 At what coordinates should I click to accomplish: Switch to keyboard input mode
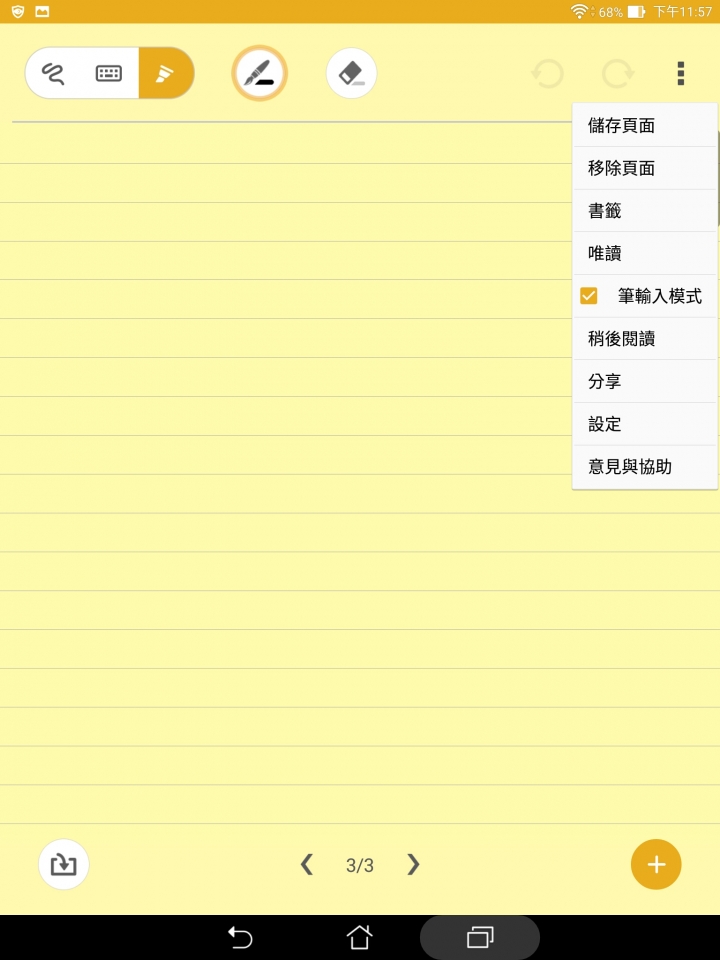tap(109, 73)
